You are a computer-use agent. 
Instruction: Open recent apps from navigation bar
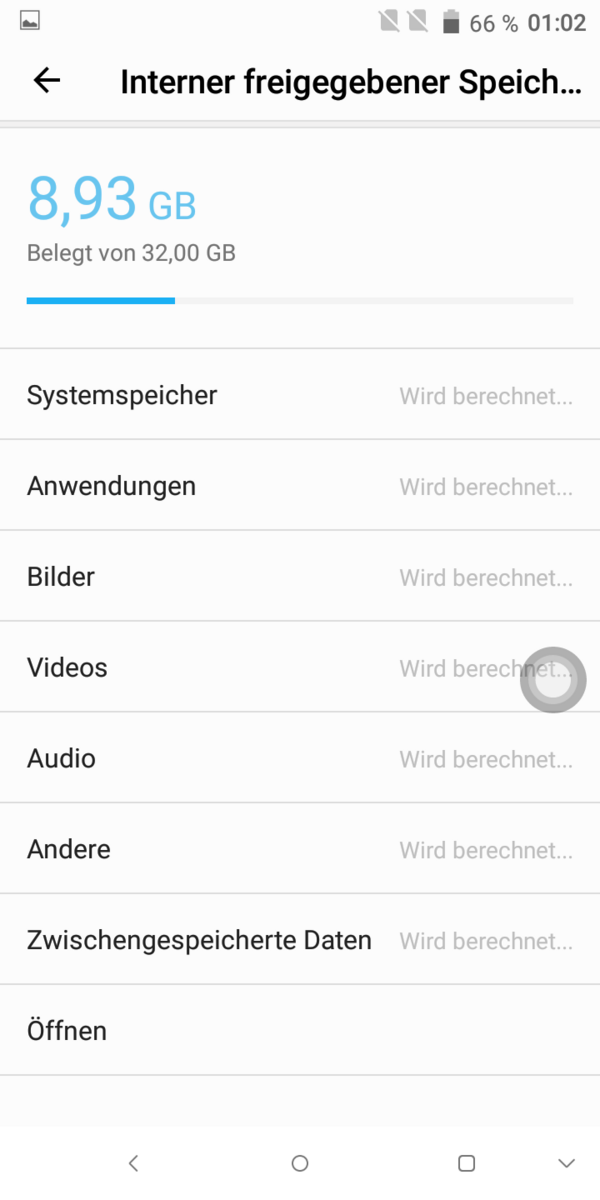[x=466, y=1163]
